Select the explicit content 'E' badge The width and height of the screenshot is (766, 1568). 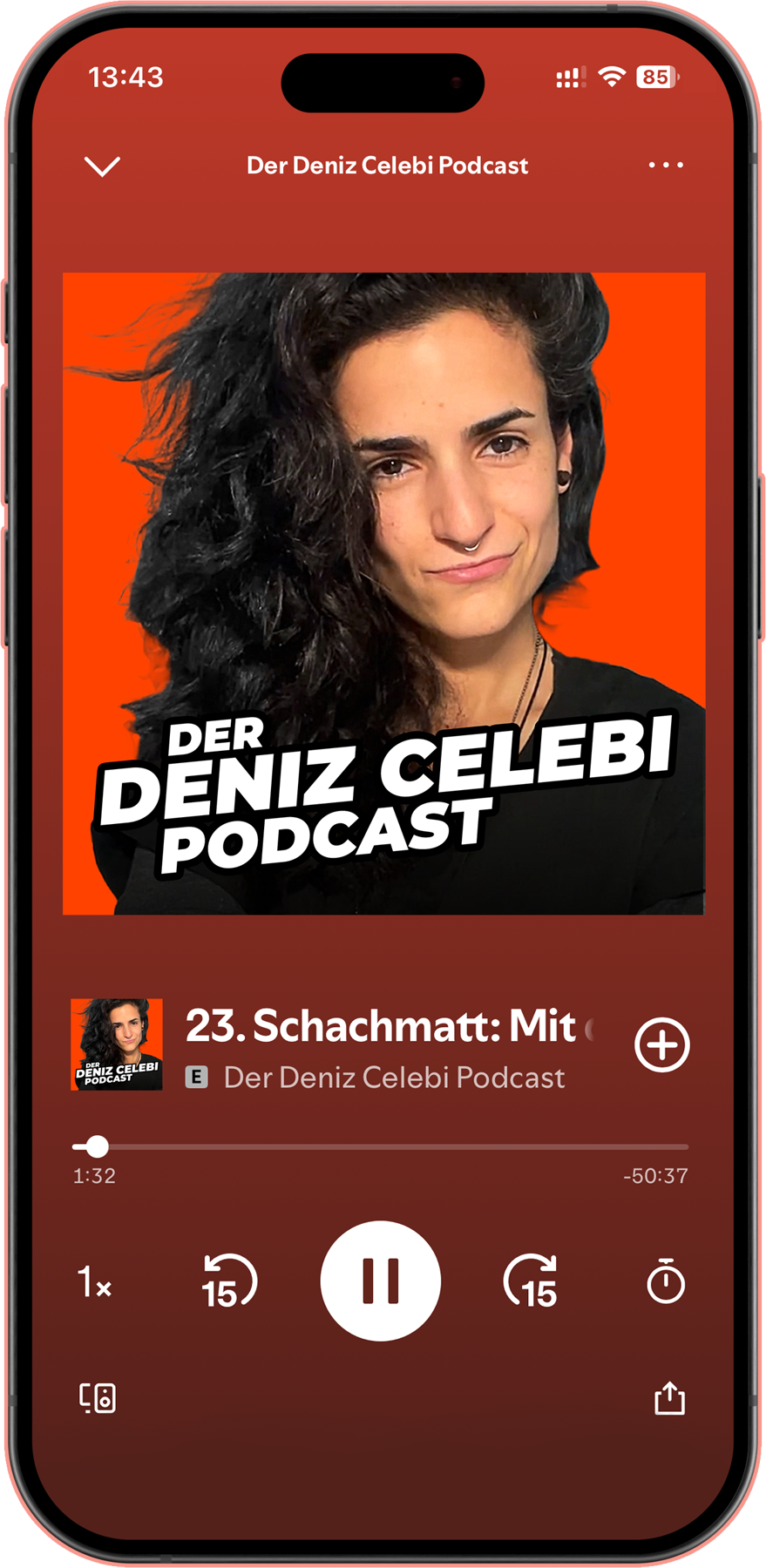[196, 1078]
